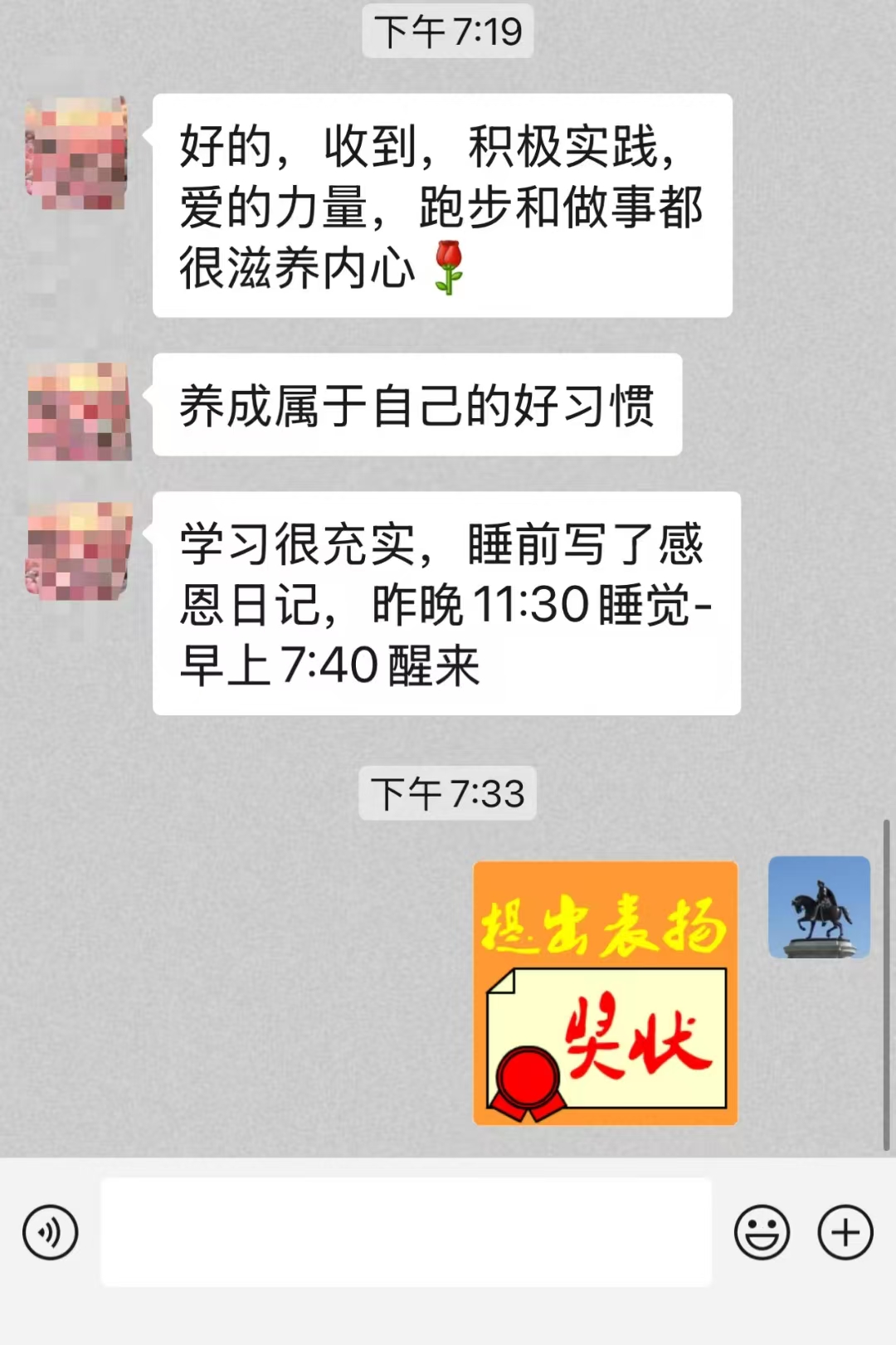Open the plus attachments menu
Viewport: 896px width, 1345px height.
point(845,1232)
